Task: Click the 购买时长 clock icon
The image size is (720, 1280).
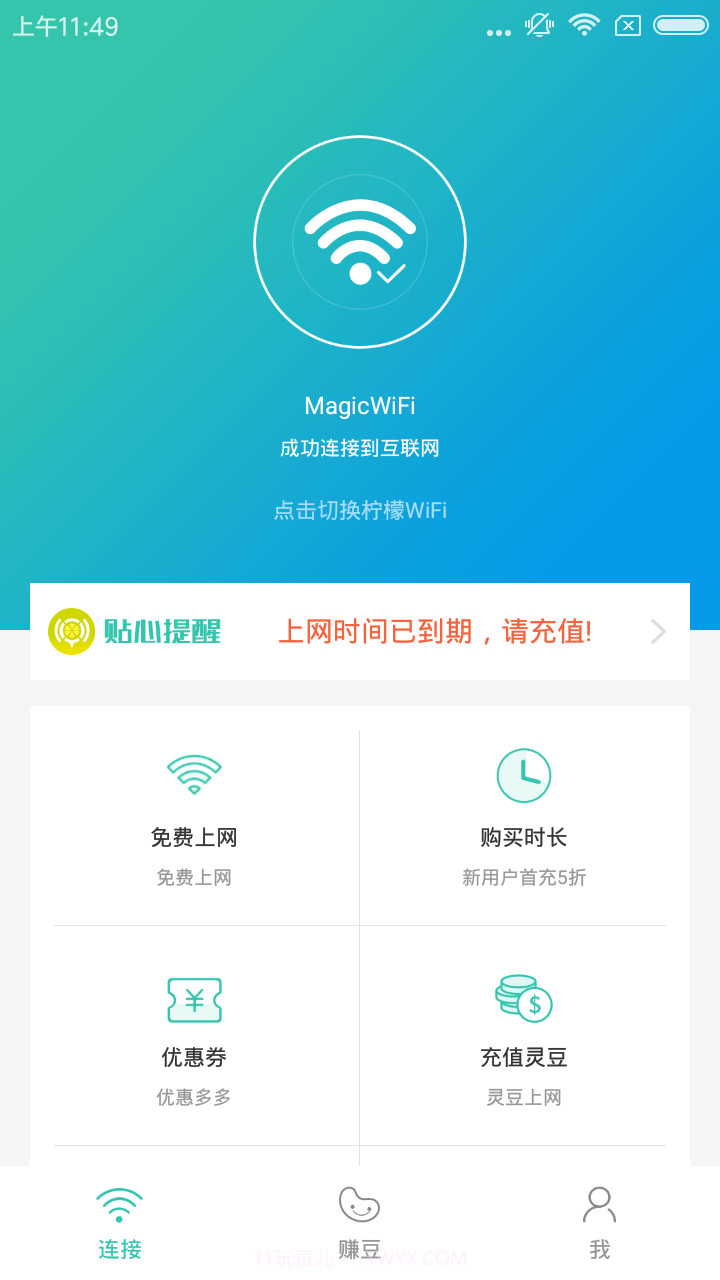Action: 524,775
